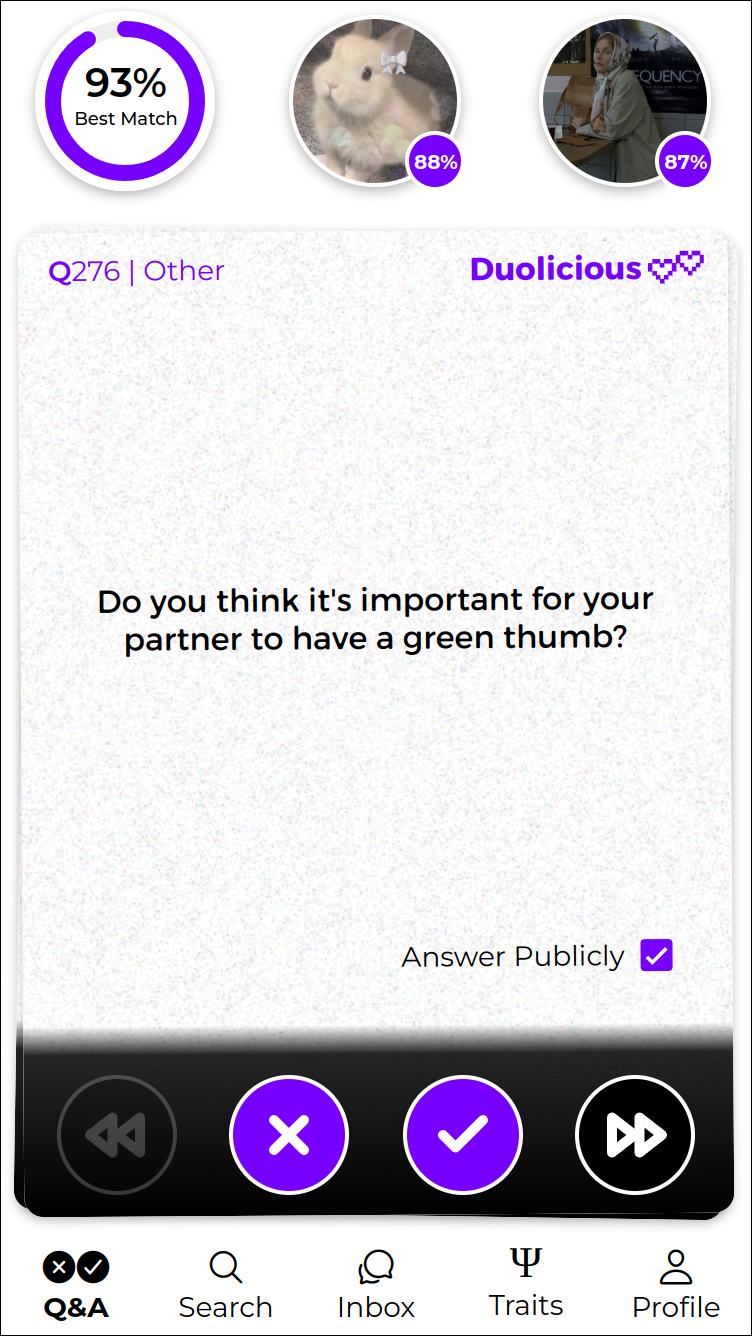Screen dimensions: 752x1336
Task: Switch to the Q&A tab
Action: [76, 1285]
